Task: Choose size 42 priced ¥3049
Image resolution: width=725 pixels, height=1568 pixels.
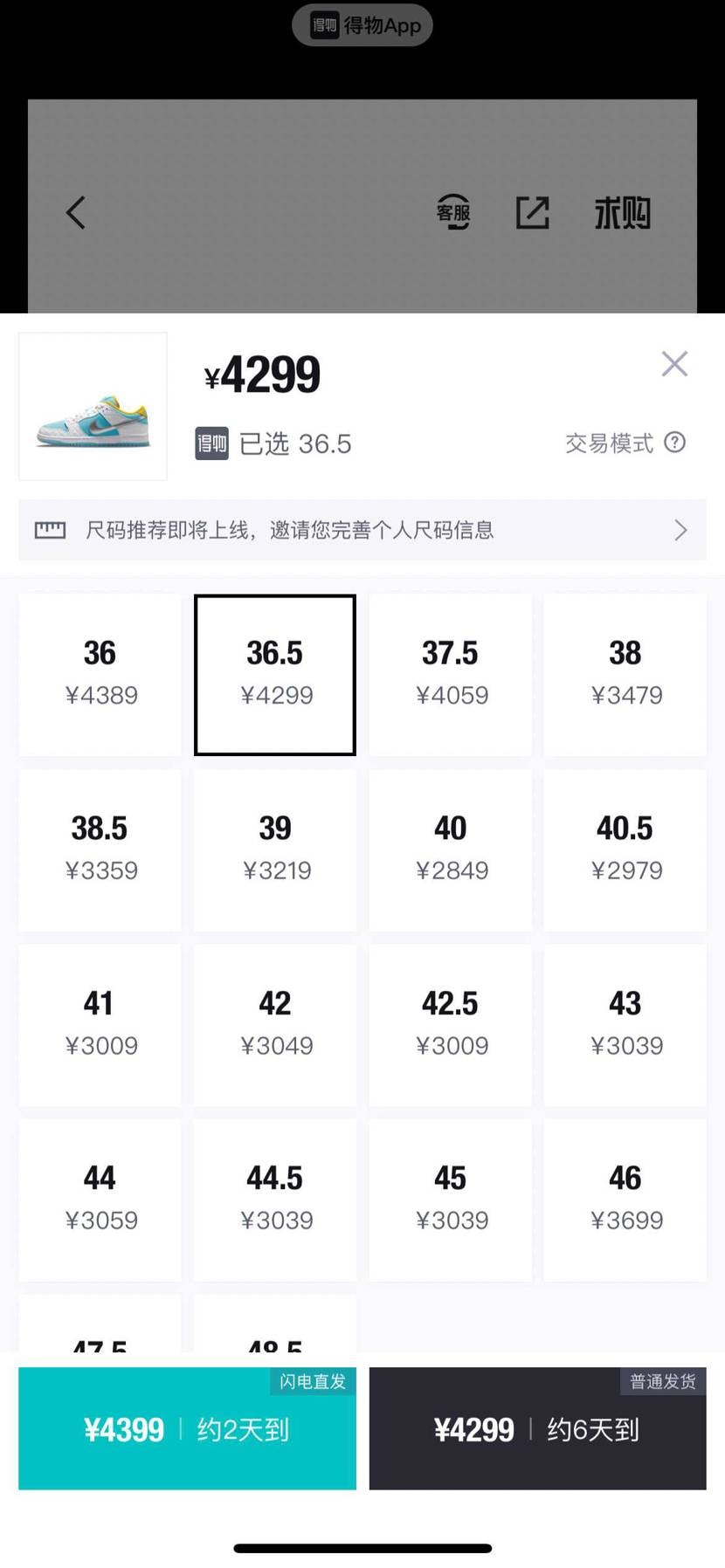Action: [275, 1024]
